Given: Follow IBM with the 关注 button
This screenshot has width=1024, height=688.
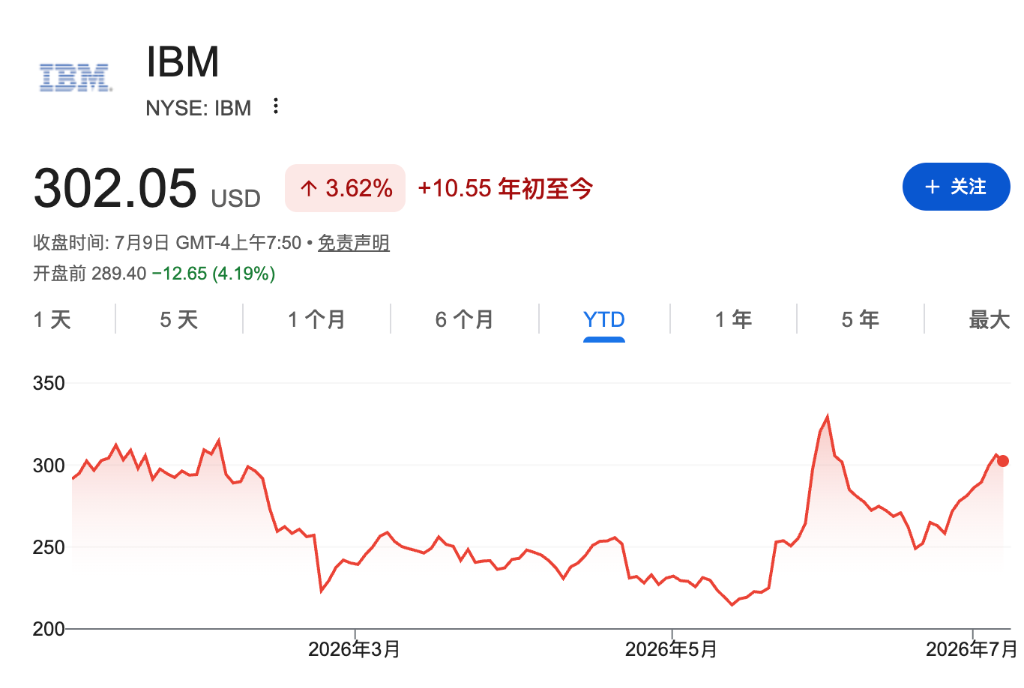Looking at the screenshot, I should (956, 187).
